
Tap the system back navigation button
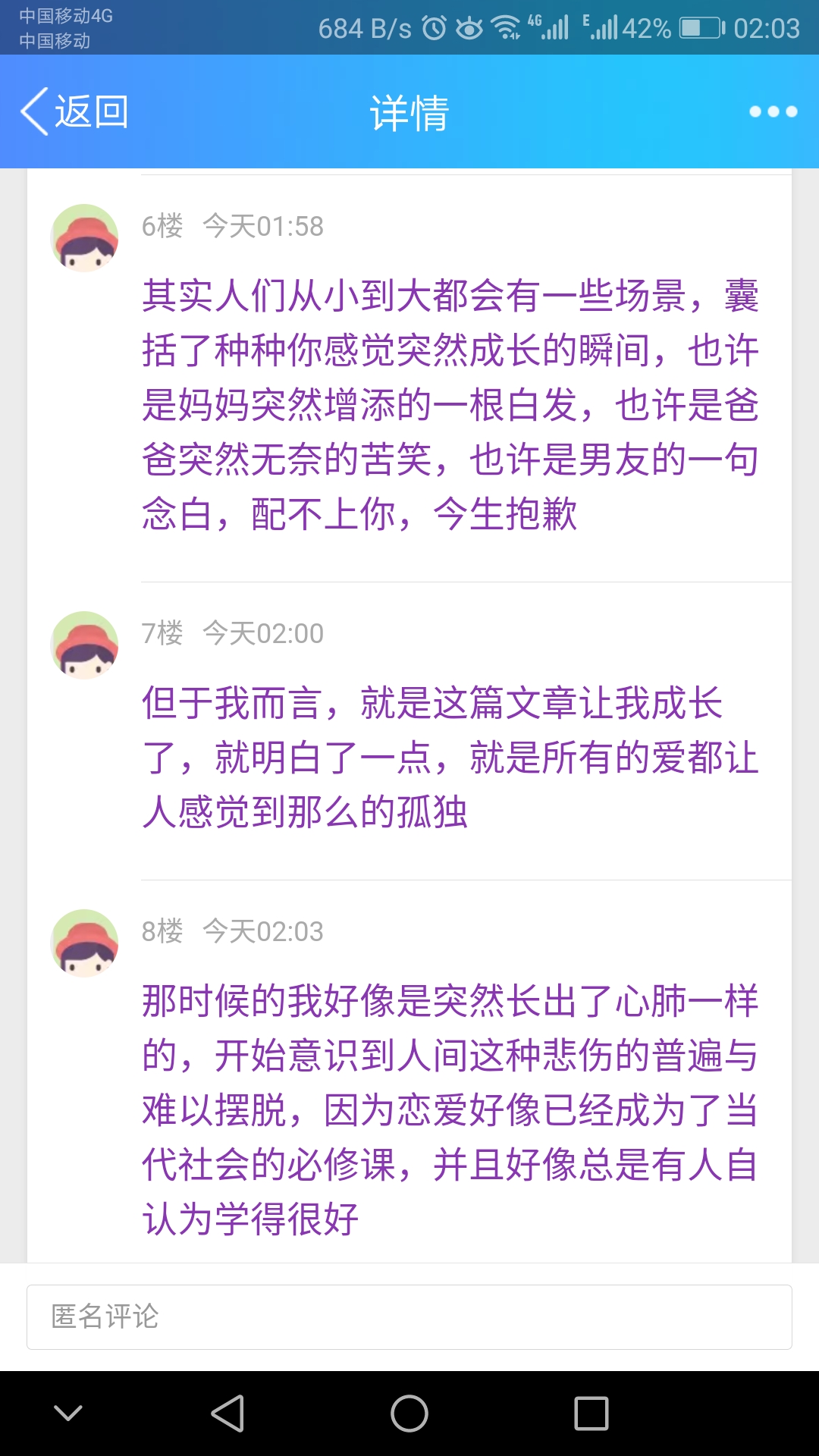[x=227, y=1414]
